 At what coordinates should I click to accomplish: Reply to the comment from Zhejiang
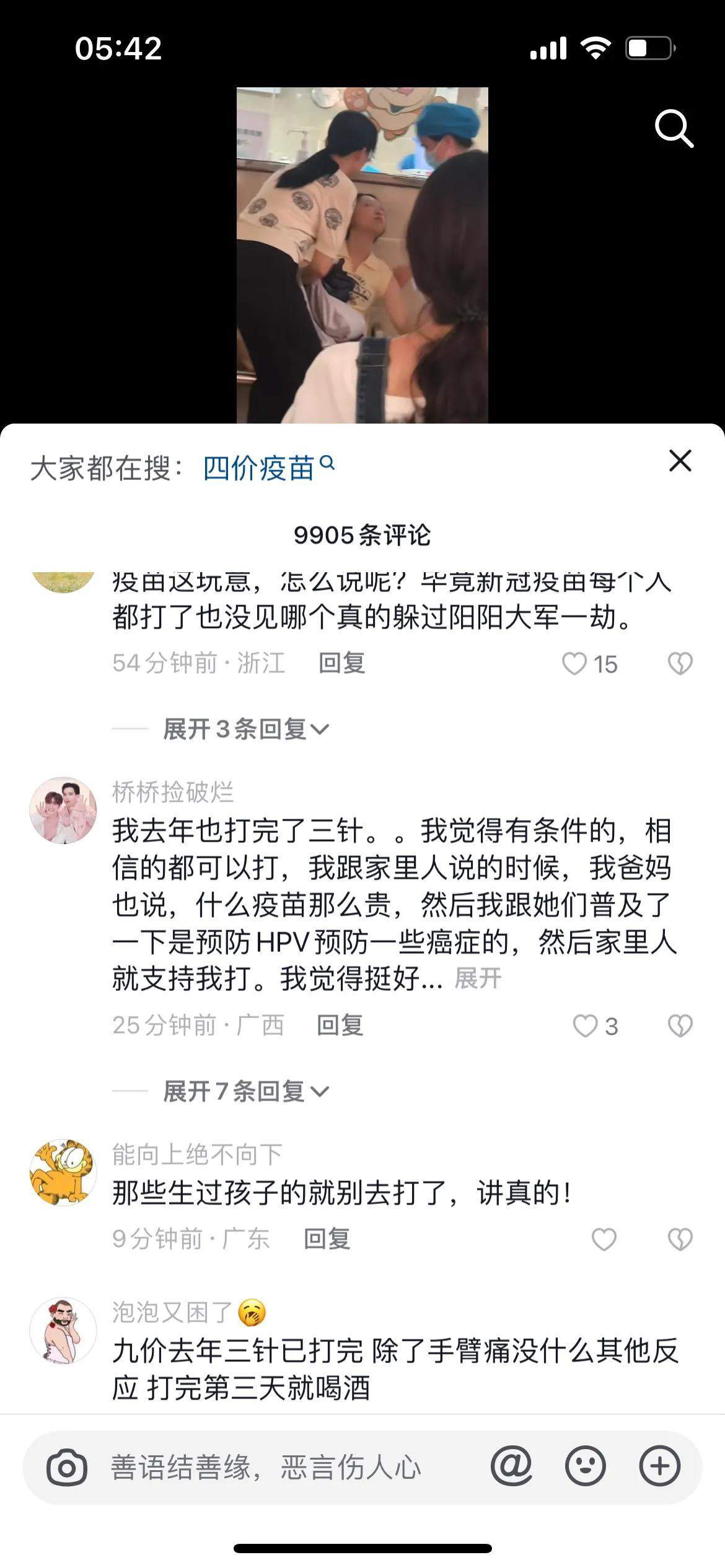point(341,663)
